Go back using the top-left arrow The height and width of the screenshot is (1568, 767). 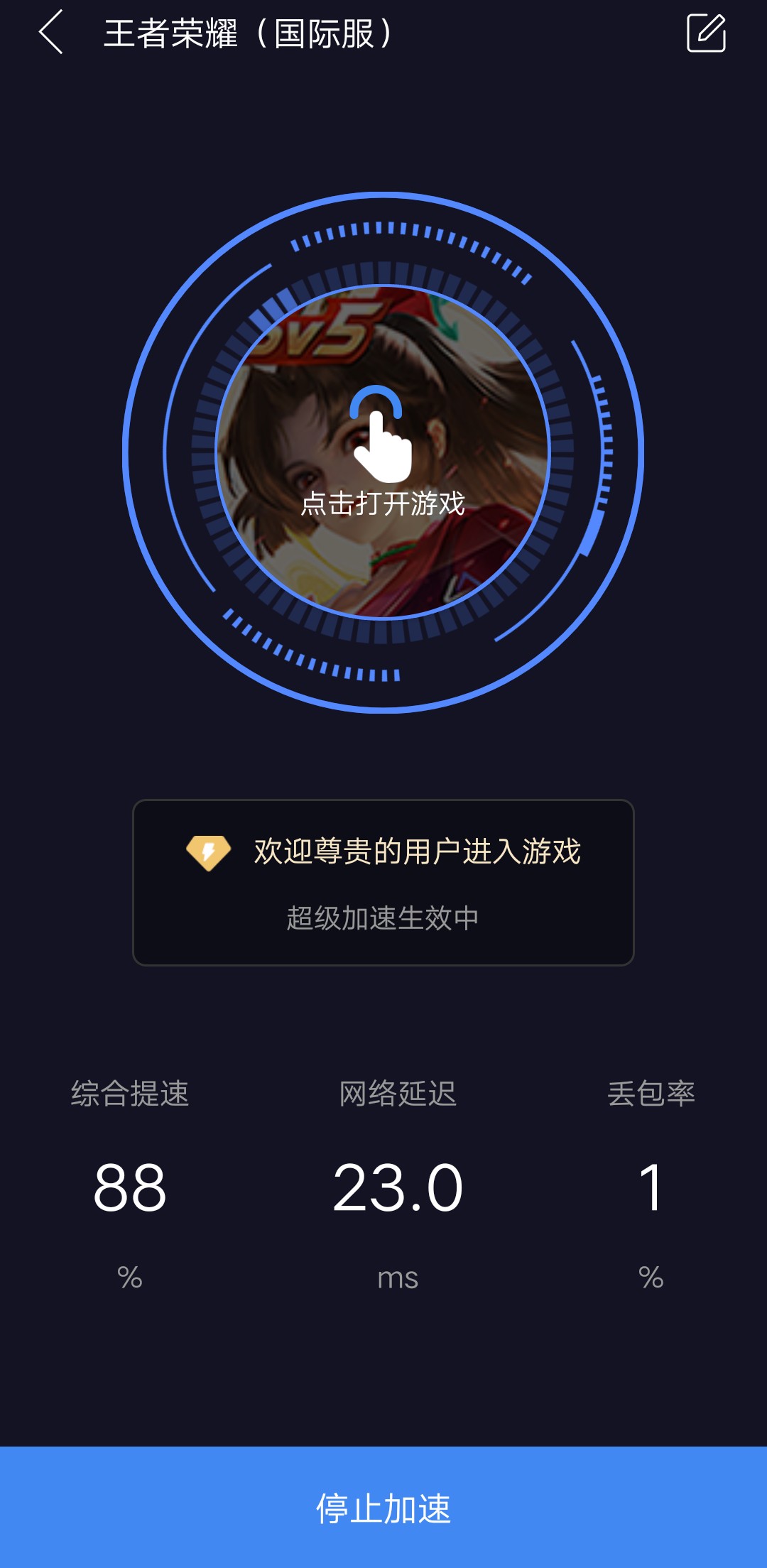(51, 33)
